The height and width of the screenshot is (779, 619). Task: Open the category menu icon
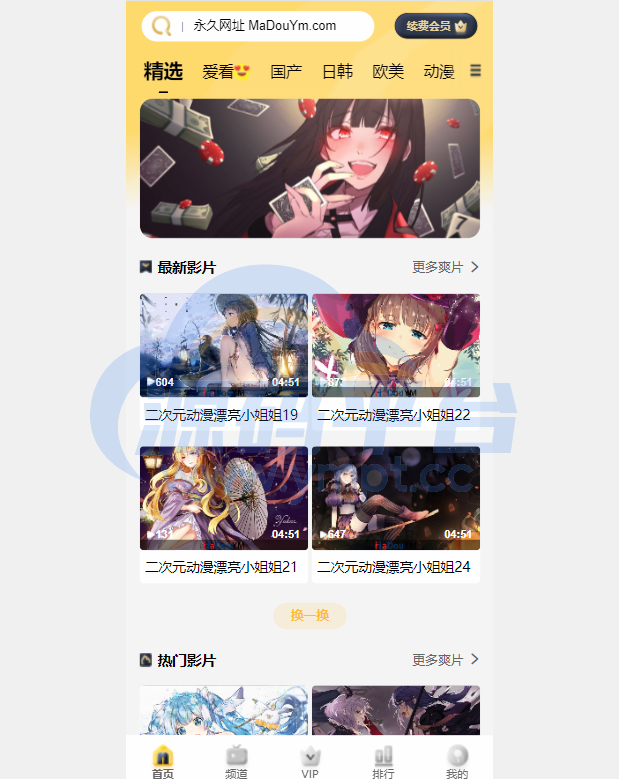click(476, 71)
